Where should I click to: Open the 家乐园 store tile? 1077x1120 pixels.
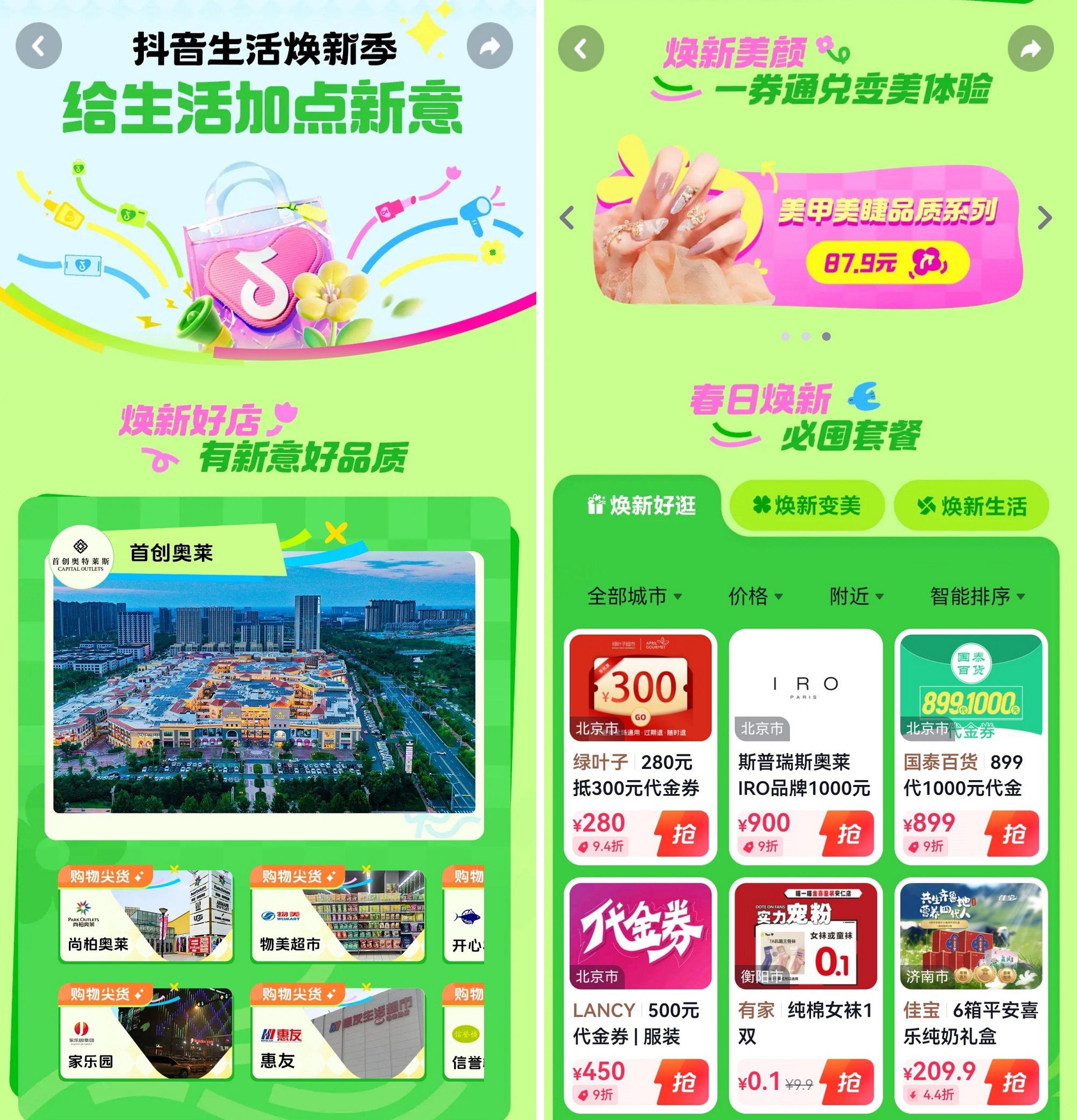pyautogui.click(x=145, y=1034)
